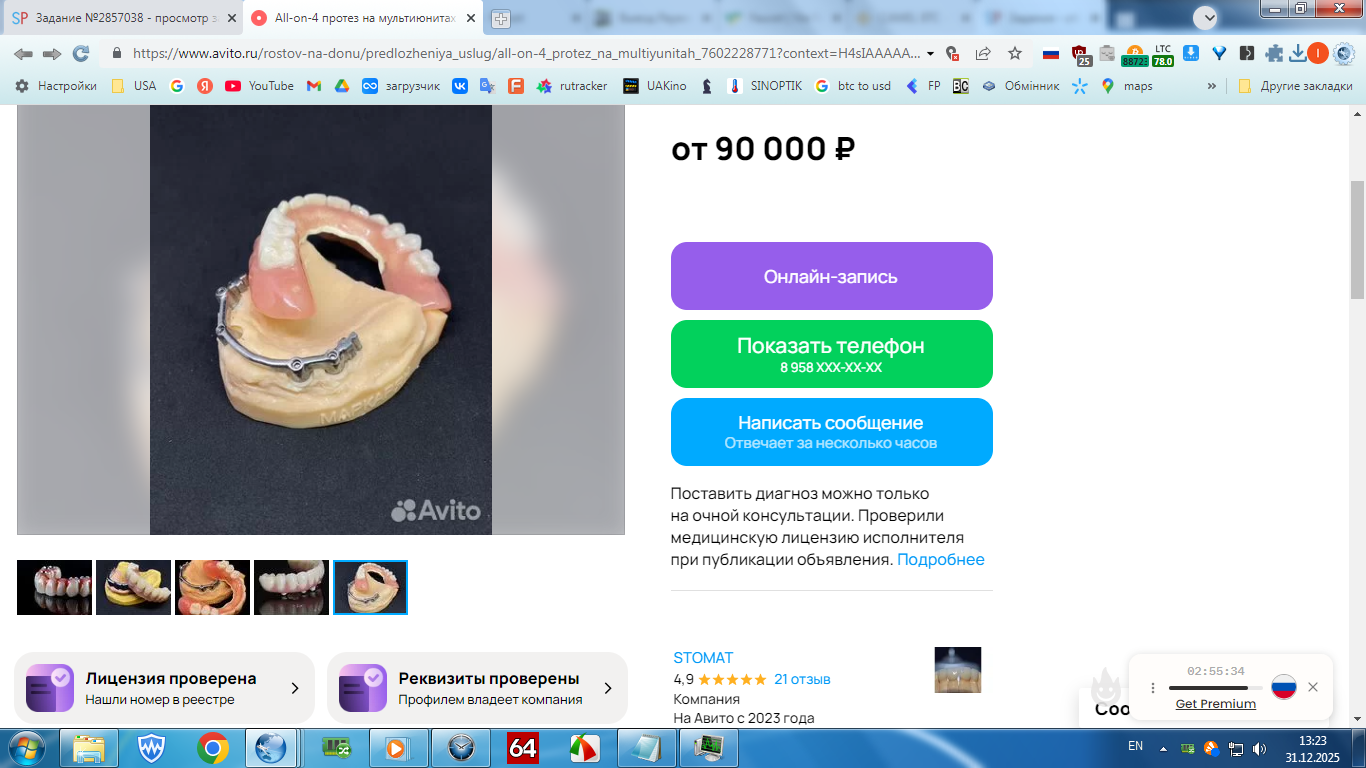This screenshot has width=1366, height=768.
Task: Select the third photo thumbnail
Action: [212, 588]
